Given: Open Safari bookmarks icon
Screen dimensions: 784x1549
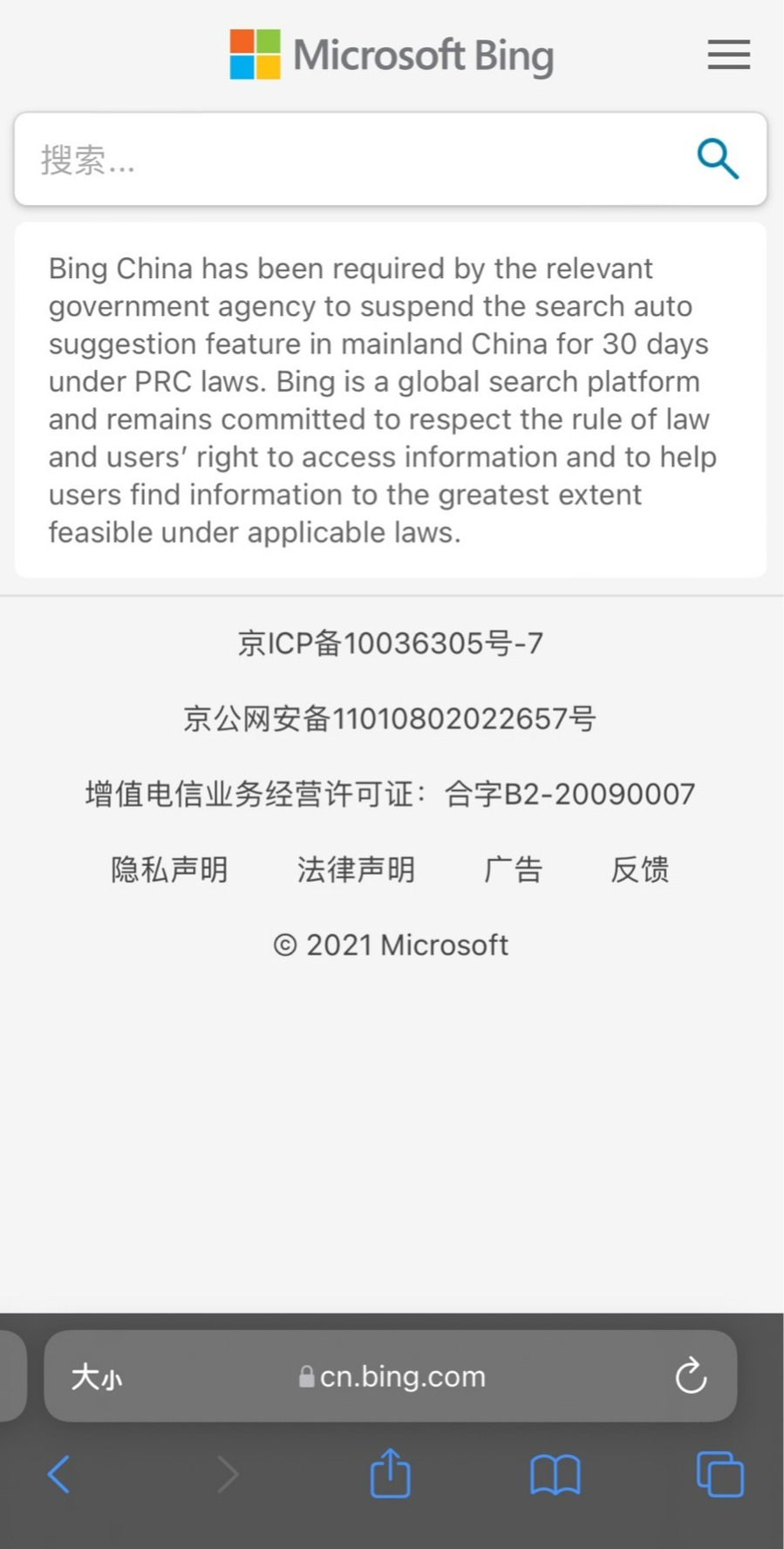Looking at the screenshot, I should coord(556,1474).
